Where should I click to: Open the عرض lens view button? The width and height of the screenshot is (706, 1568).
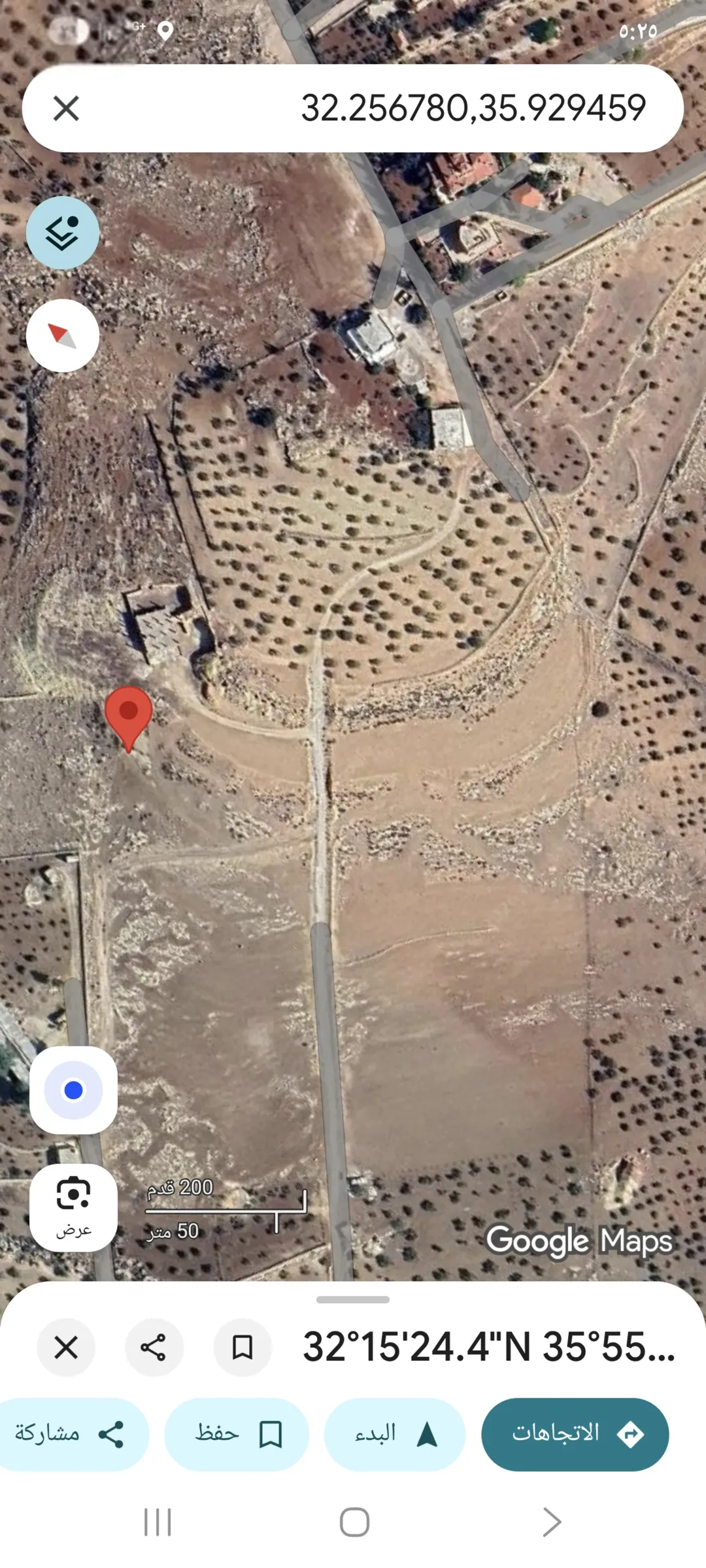click(73, 1208)
